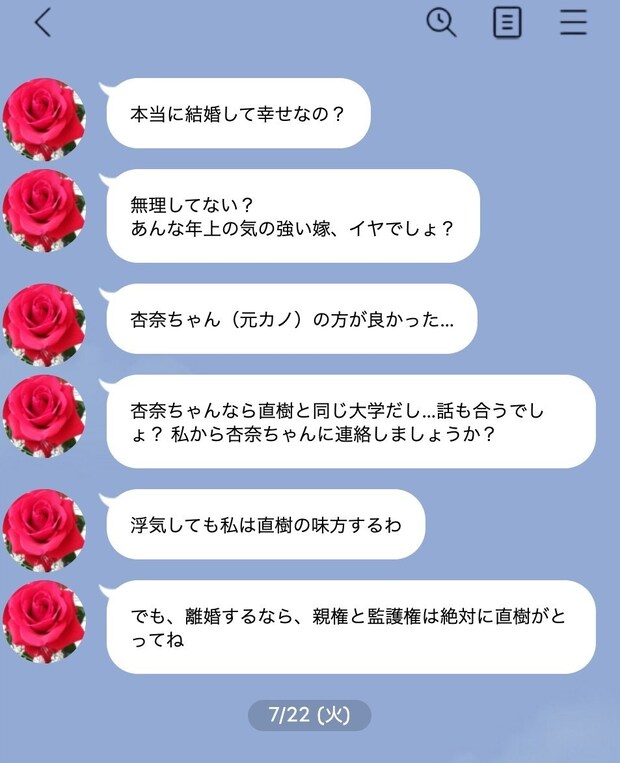620x763 pixels.
Task: Open the chat menu
Action: pos(573,22)
